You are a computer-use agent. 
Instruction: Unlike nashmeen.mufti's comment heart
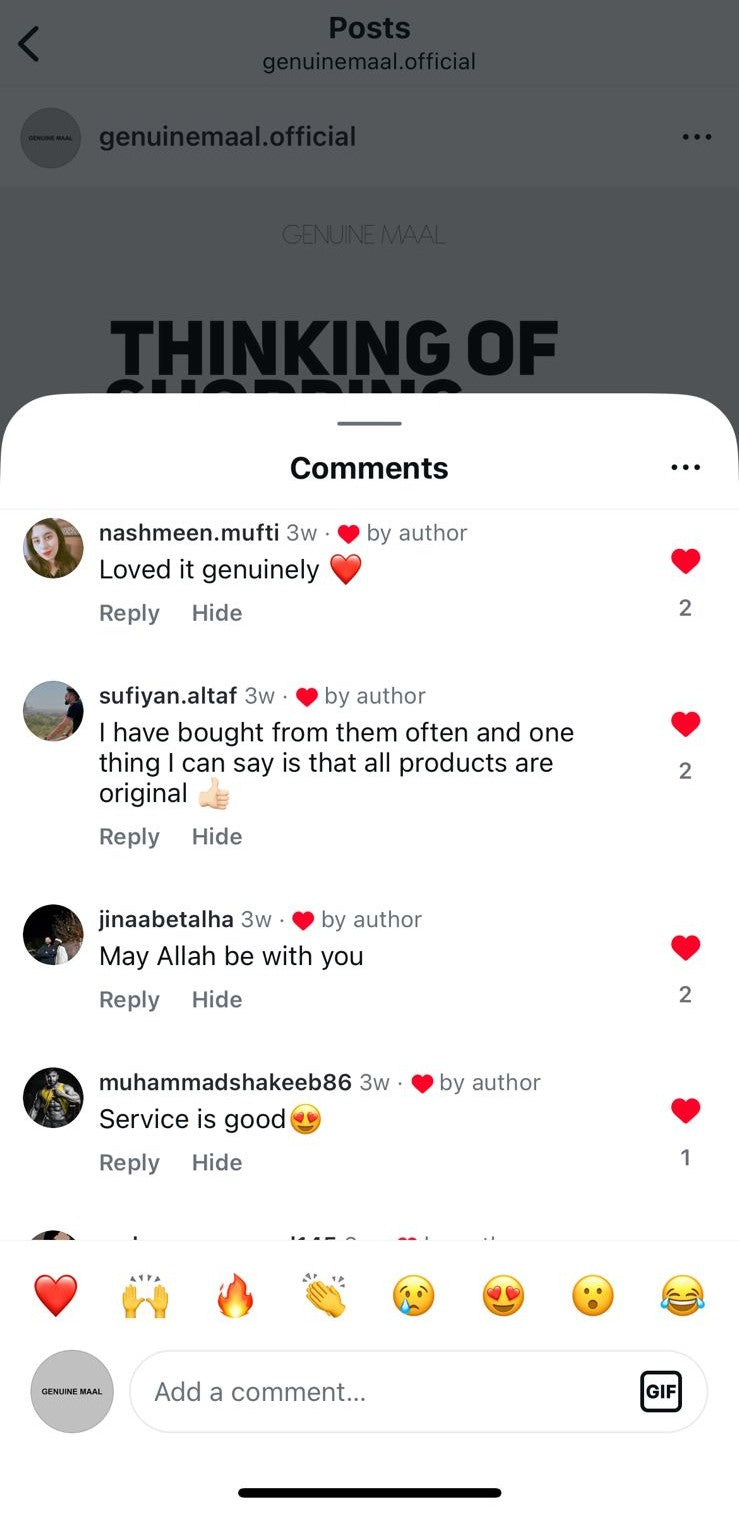coord(685,562)
